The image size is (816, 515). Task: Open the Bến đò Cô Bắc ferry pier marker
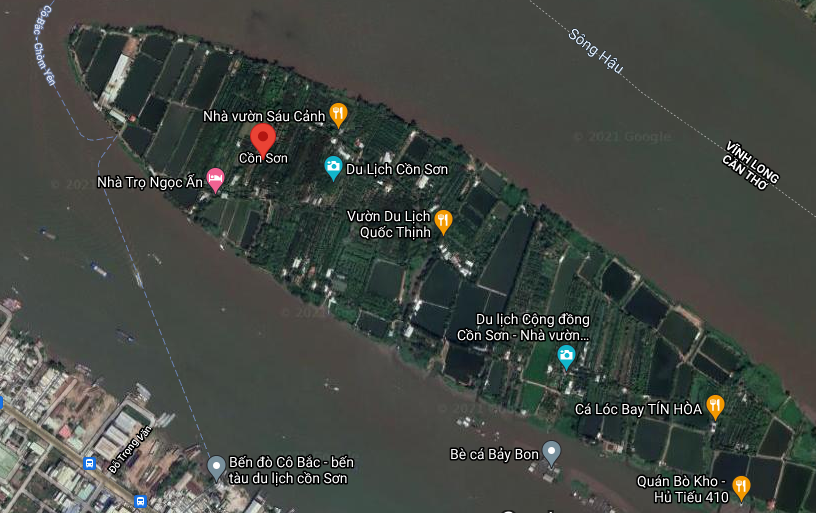pyautogui.click(x=216, y=467)
